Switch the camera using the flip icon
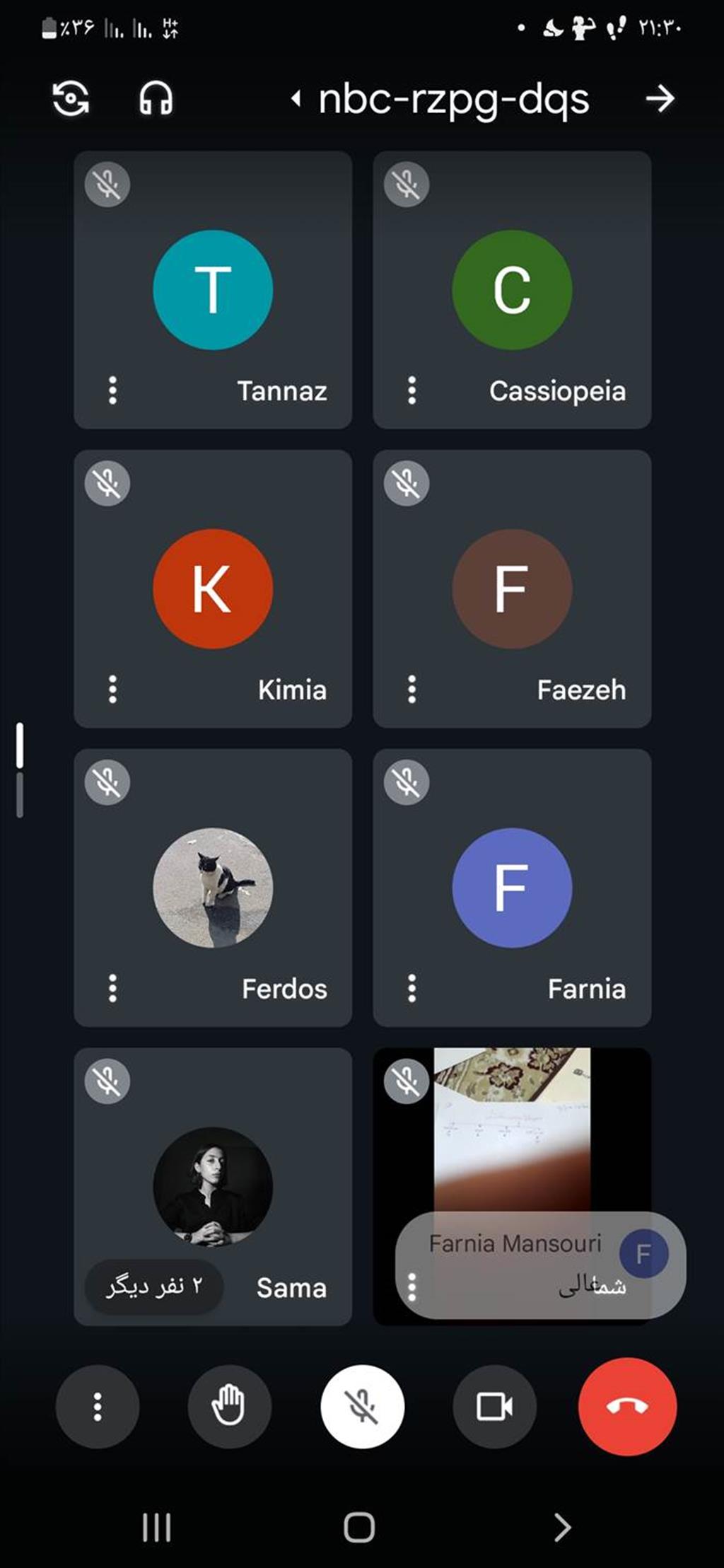724x1568 pixels. (71, 98)
